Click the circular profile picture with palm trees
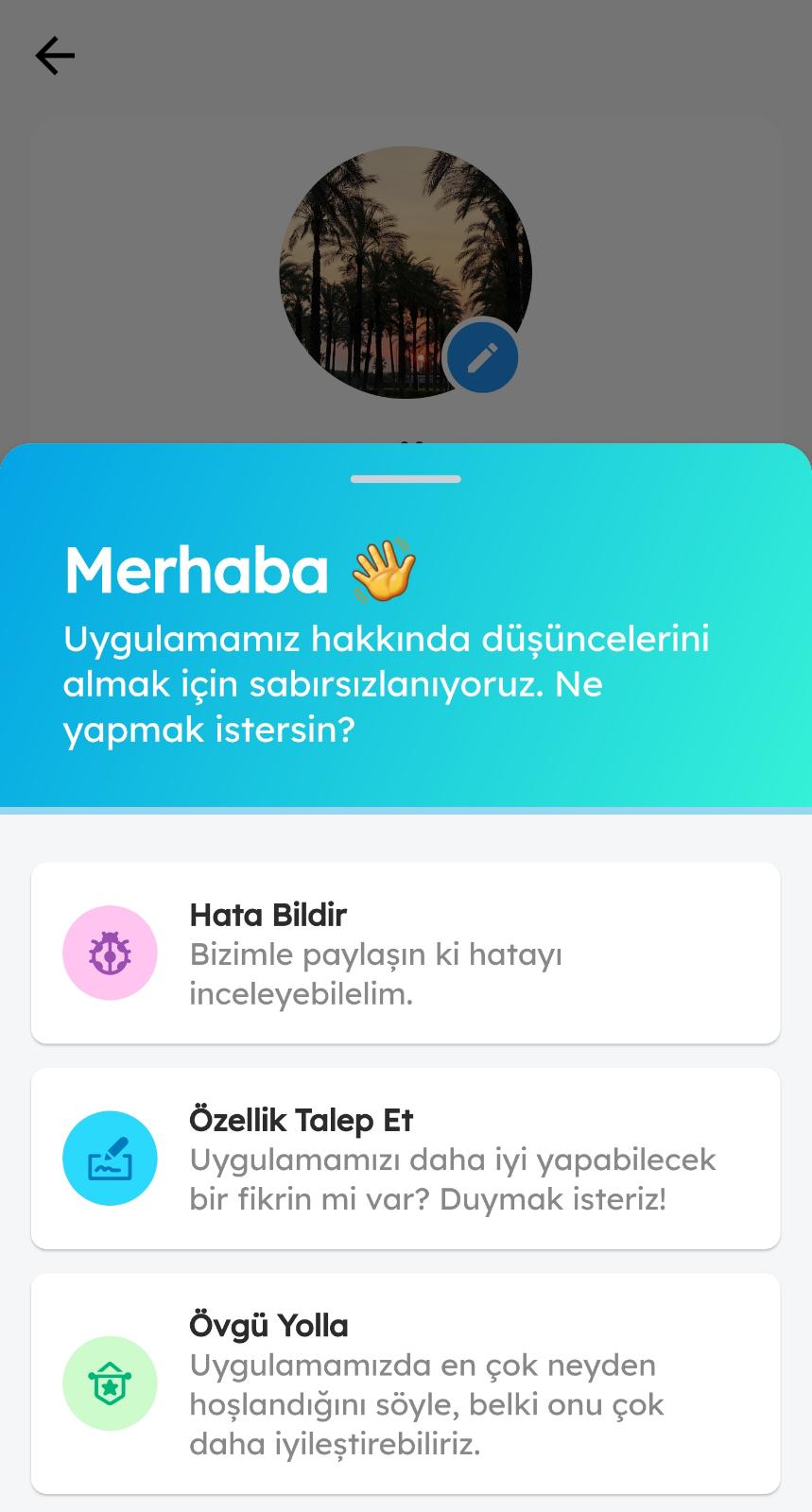The height and width of the screenshot is (1512, 812). 406,271
